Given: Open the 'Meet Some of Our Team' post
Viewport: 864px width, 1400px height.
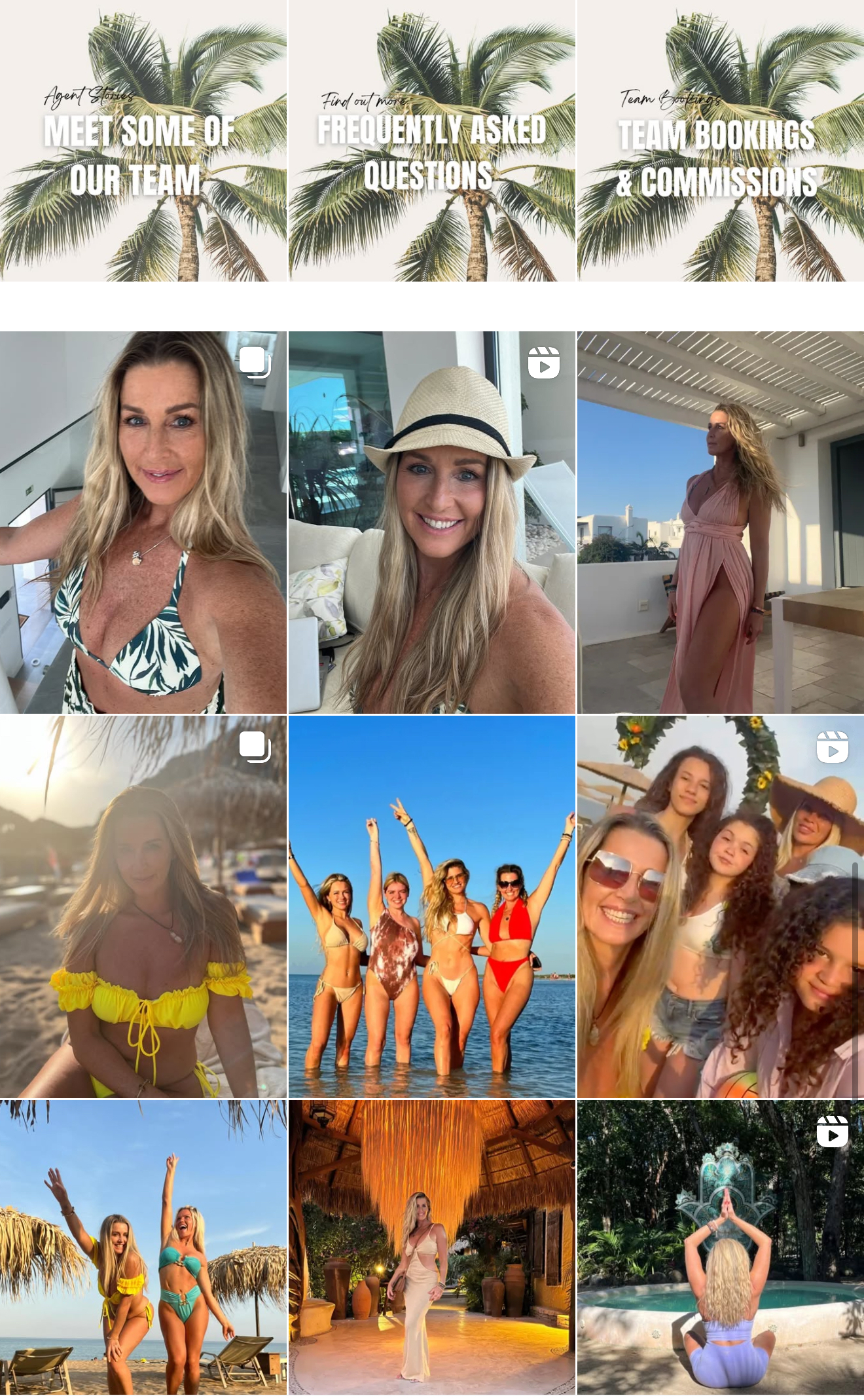Looking at the screenshot, I should (x=143, y=141).
